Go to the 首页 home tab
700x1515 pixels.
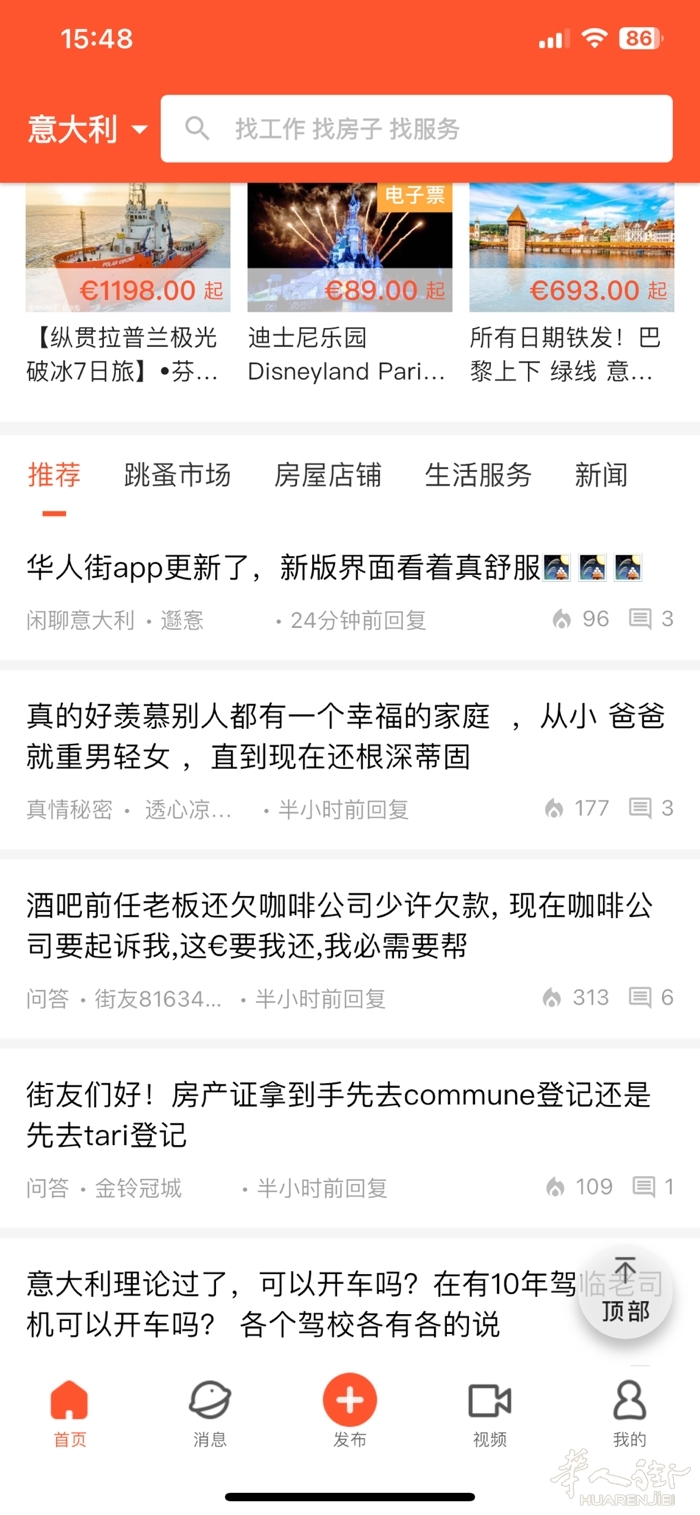pyautogui.click(x=69, y=1413)
